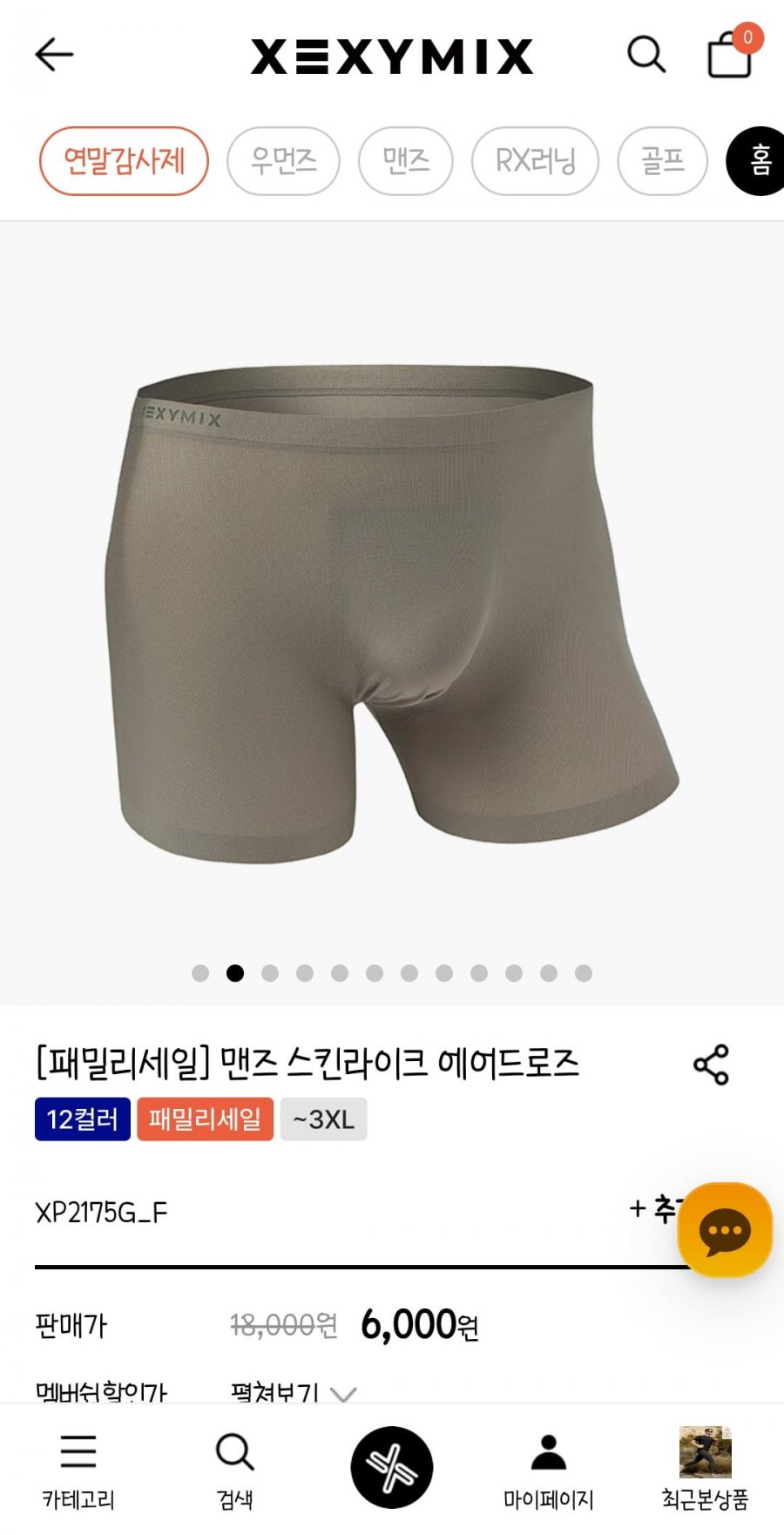Tap the black 홈 chip
This screenshot has height=1535, width=784.
758,161
